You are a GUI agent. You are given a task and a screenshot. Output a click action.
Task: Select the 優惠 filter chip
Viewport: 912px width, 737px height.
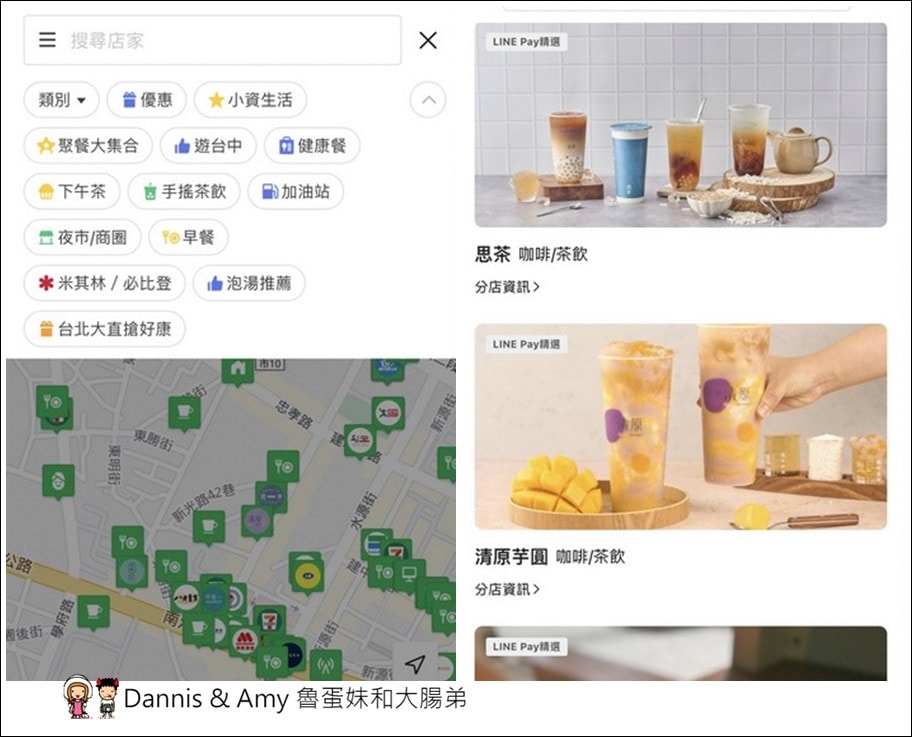[x=147, y=100]
